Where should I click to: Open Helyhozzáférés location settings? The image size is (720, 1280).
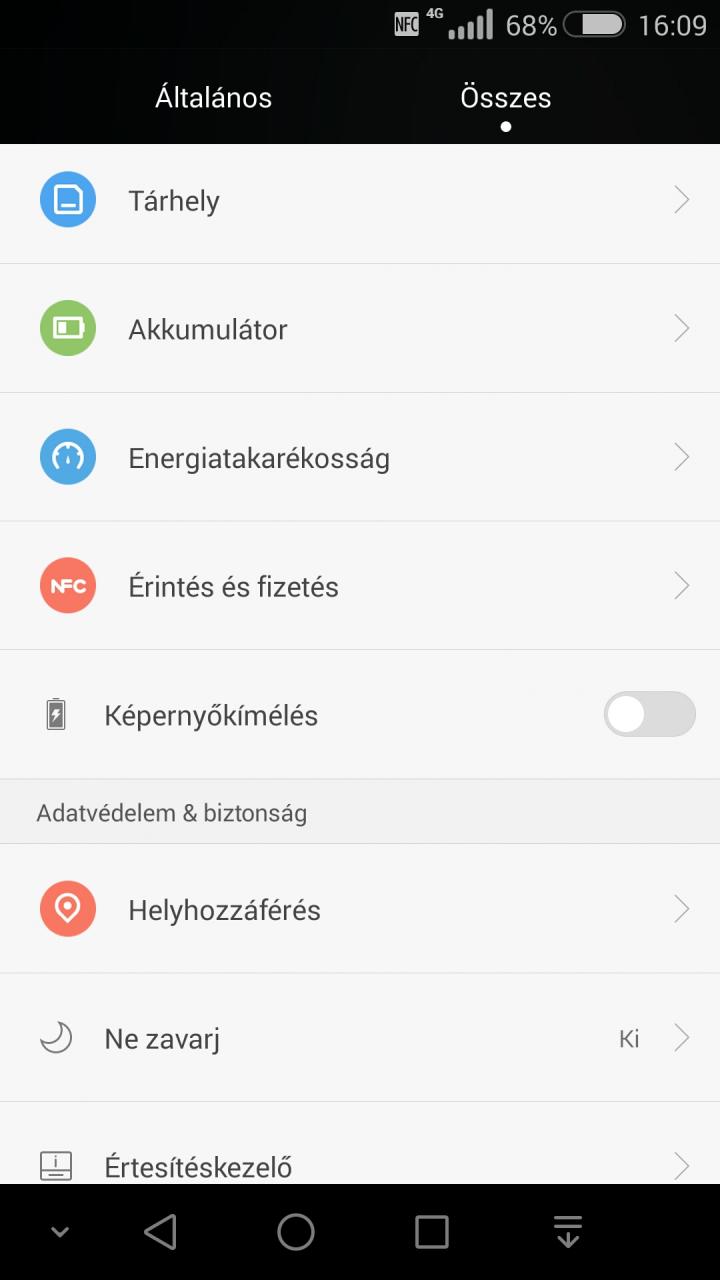coord(360,909)
